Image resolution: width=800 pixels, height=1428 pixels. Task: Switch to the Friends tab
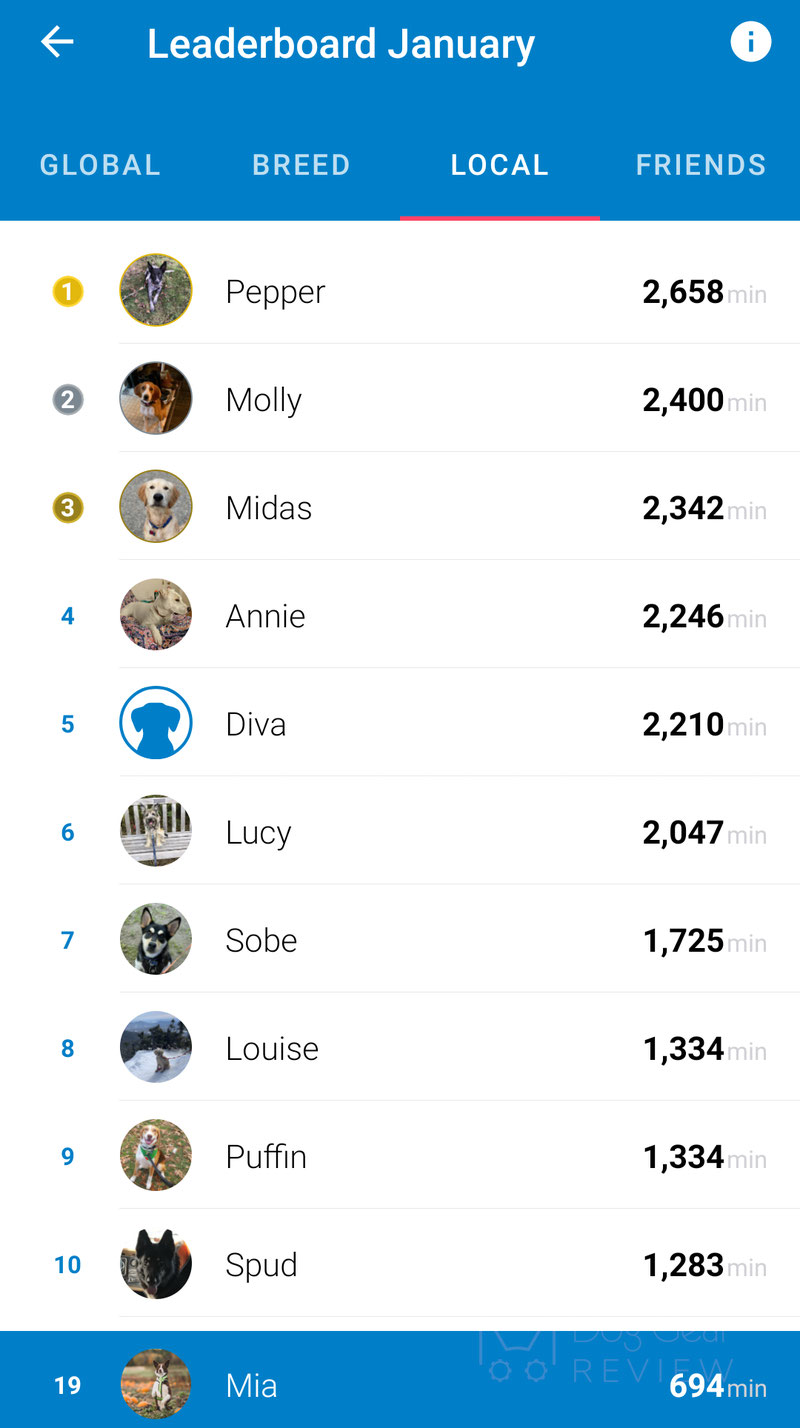point(700,165)
